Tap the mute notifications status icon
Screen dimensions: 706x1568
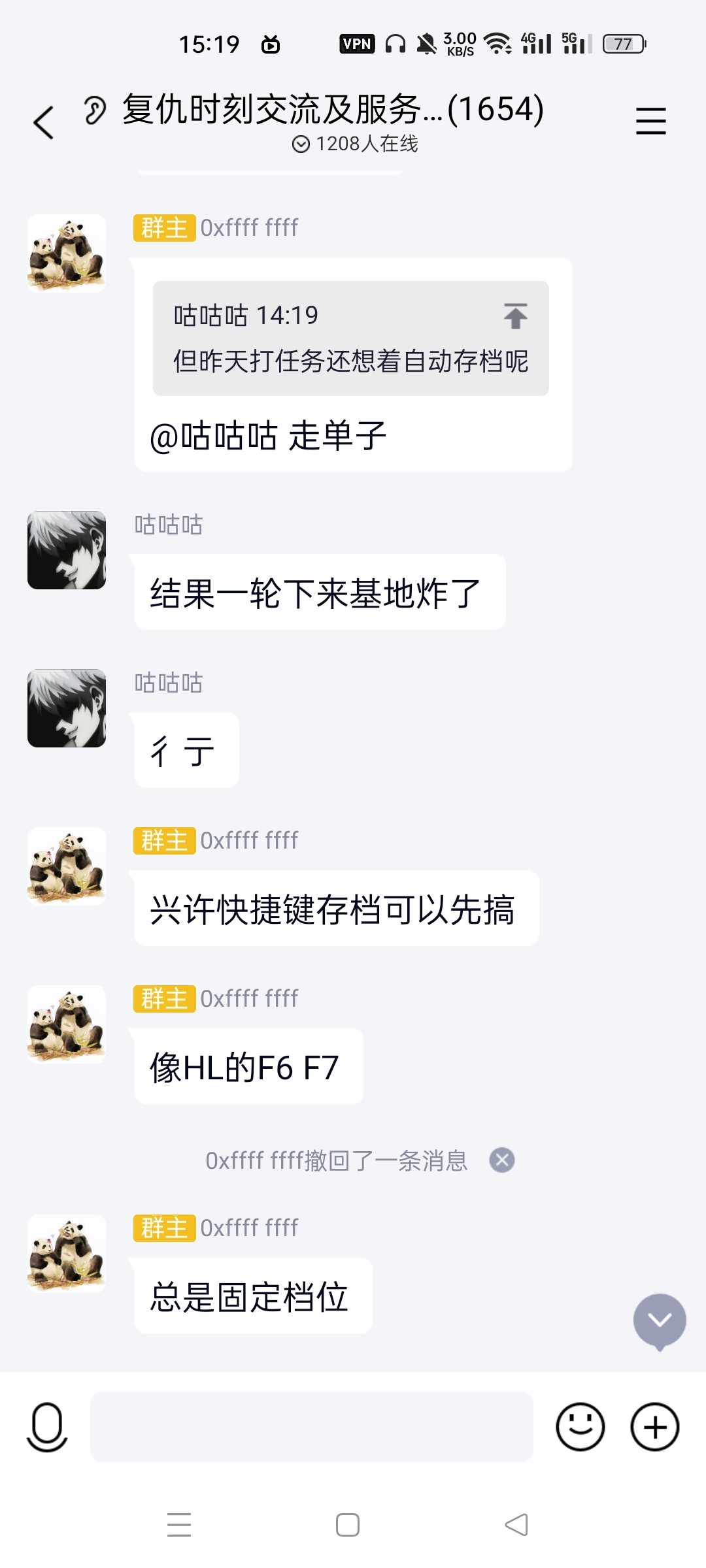pos(426,44)
